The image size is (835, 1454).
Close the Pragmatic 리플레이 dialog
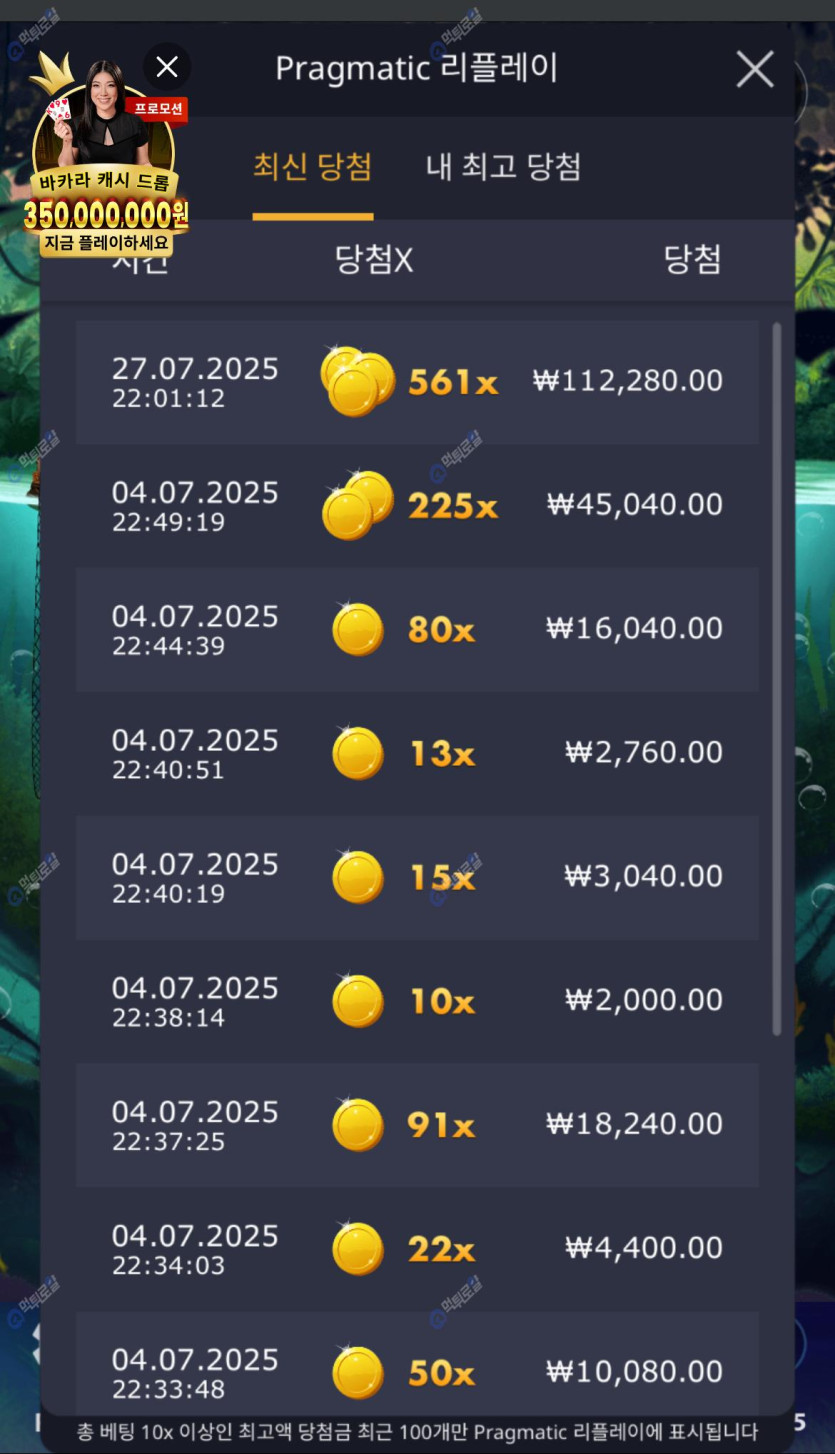754,70
